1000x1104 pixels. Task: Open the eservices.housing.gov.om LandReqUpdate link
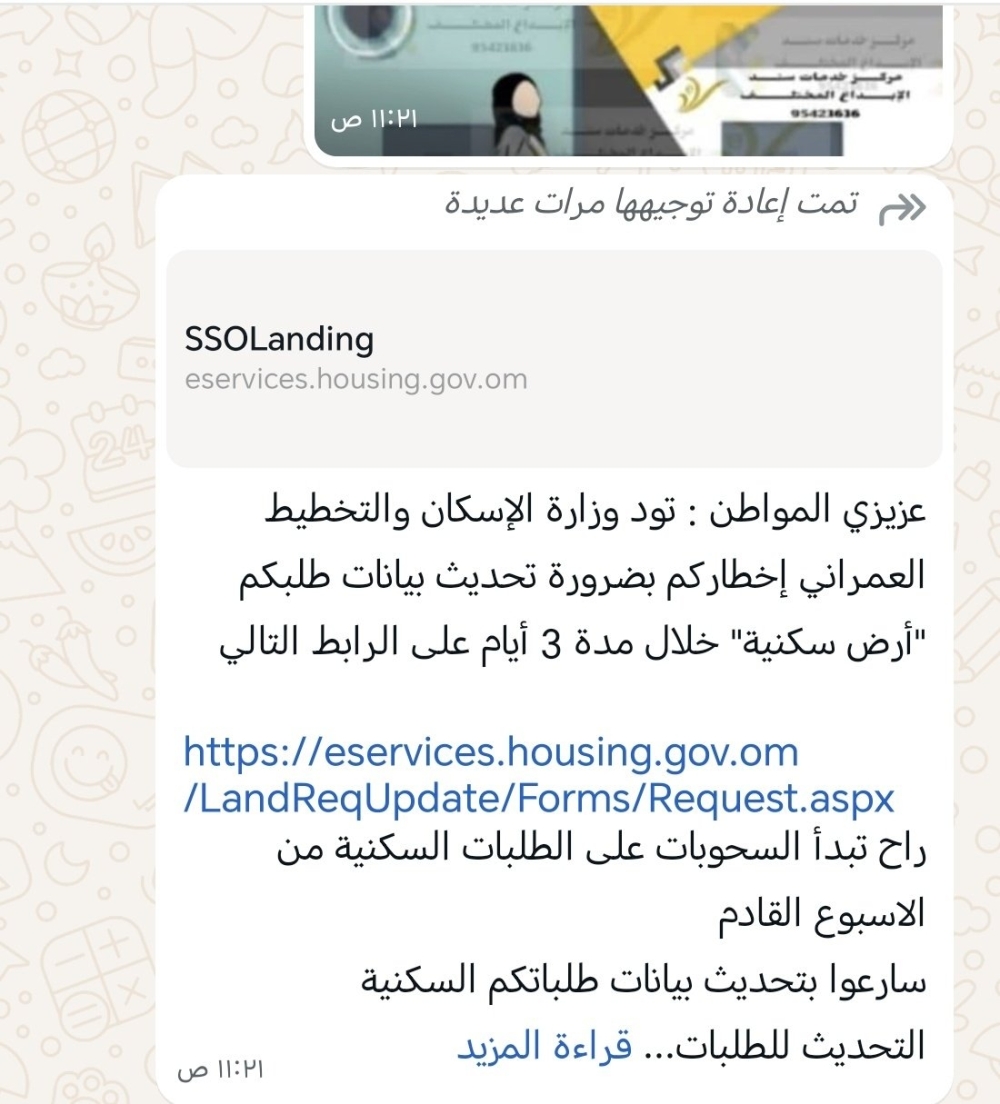(538, 776)
